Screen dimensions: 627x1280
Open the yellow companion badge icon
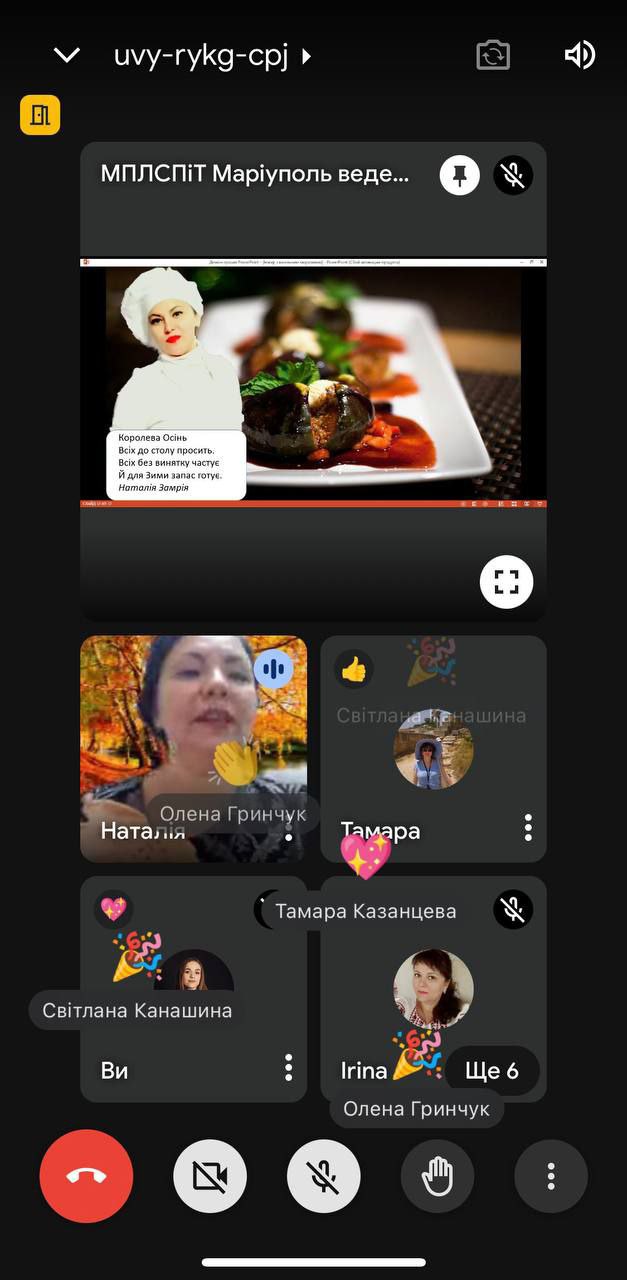pyautogui.click(x=40, y=115)
